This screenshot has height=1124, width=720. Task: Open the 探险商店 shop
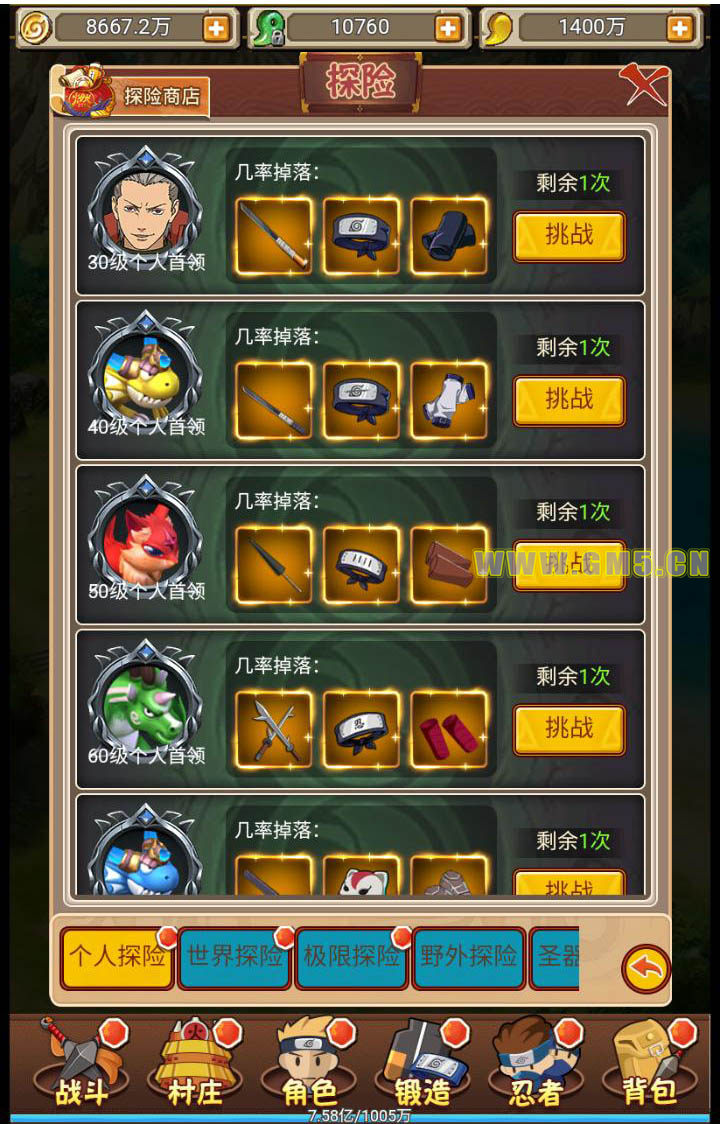pyautogui.click(x=134, y=96)
